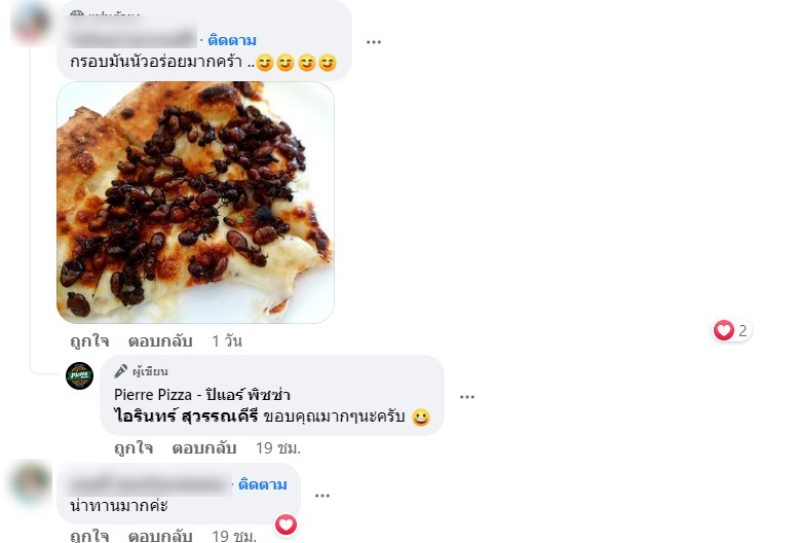Like the น่าทานมากค่ะ comment
800x543 pixels.
click(x=89, y=535)
